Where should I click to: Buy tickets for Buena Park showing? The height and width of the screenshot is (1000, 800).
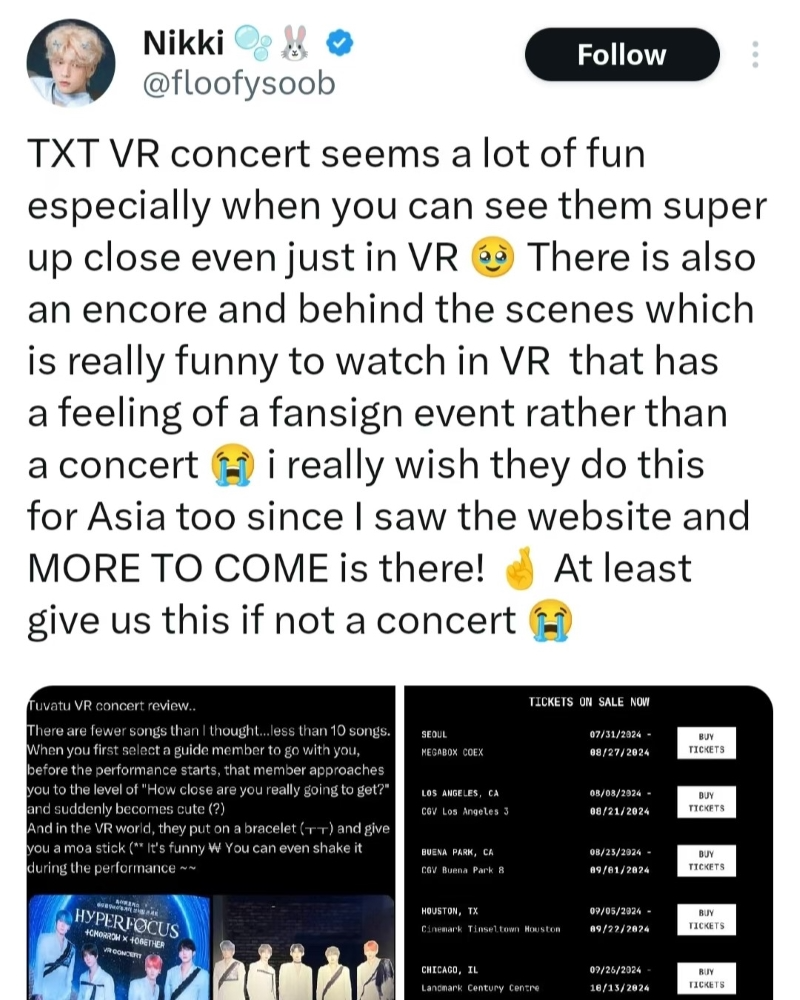(707, 860)
